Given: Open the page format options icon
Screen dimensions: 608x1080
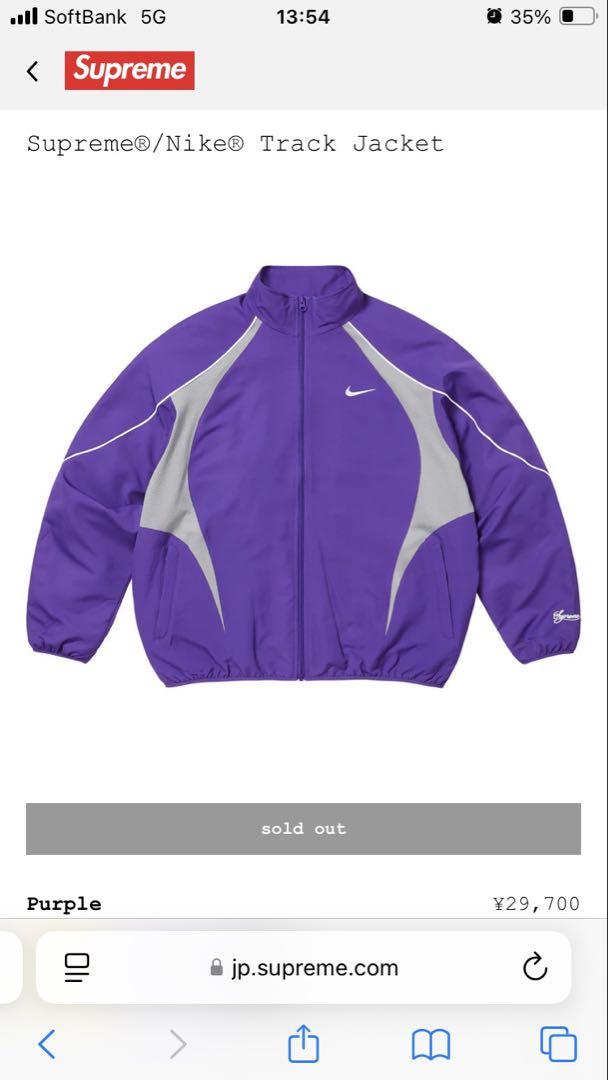Looking at the screenshot, I should (77, 968).
